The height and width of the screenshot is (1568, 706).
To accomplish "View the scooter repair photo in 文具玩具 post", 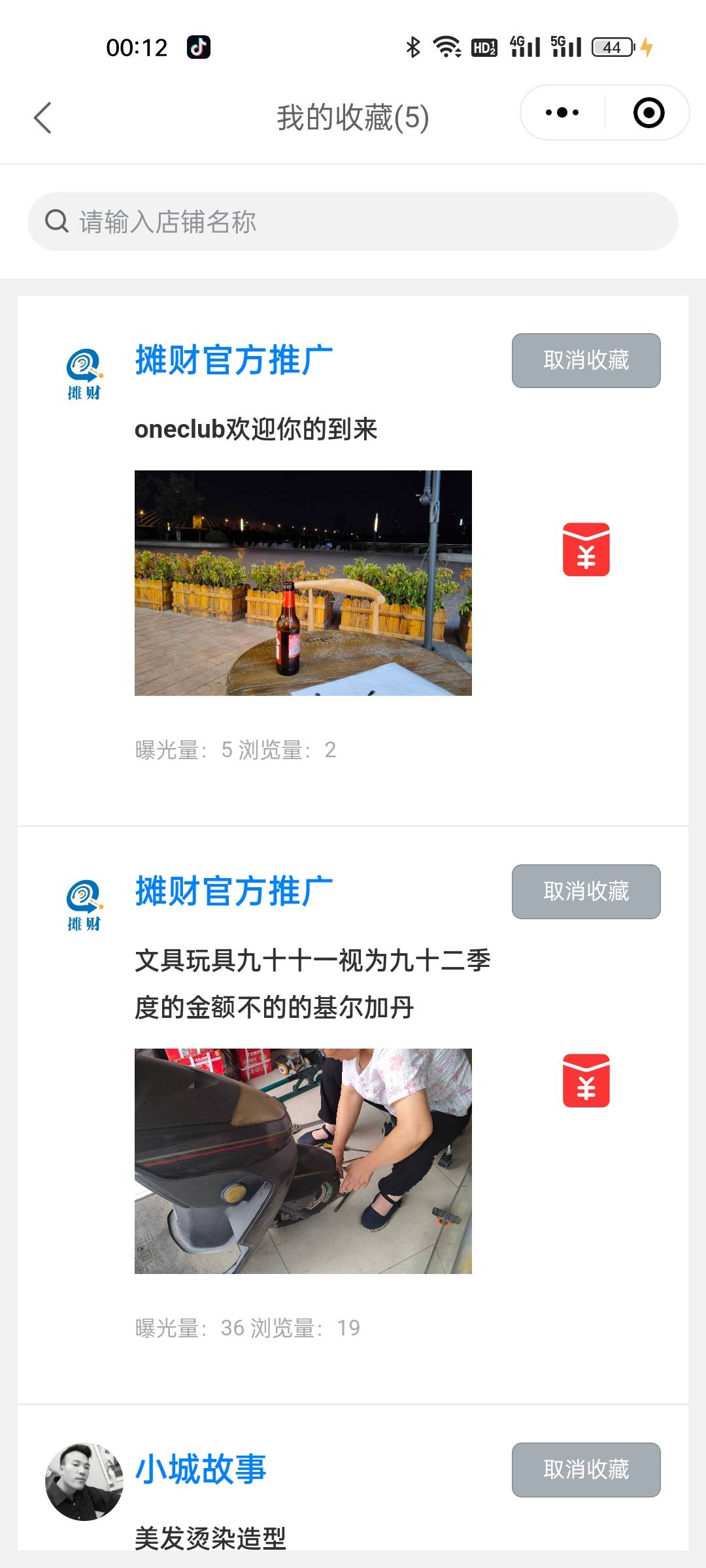I will [303, 1161].
